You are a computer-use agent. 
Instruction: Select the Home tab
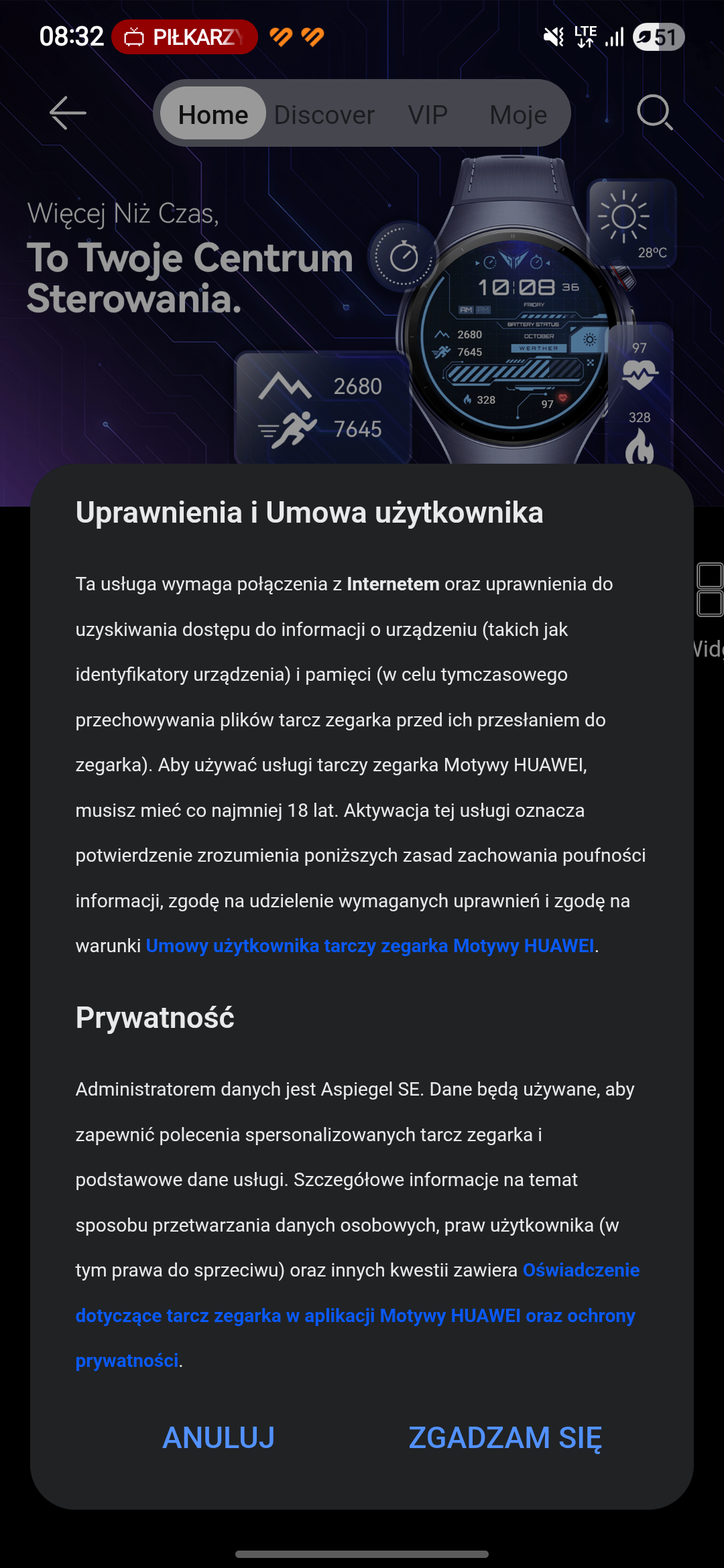point(213,115)
